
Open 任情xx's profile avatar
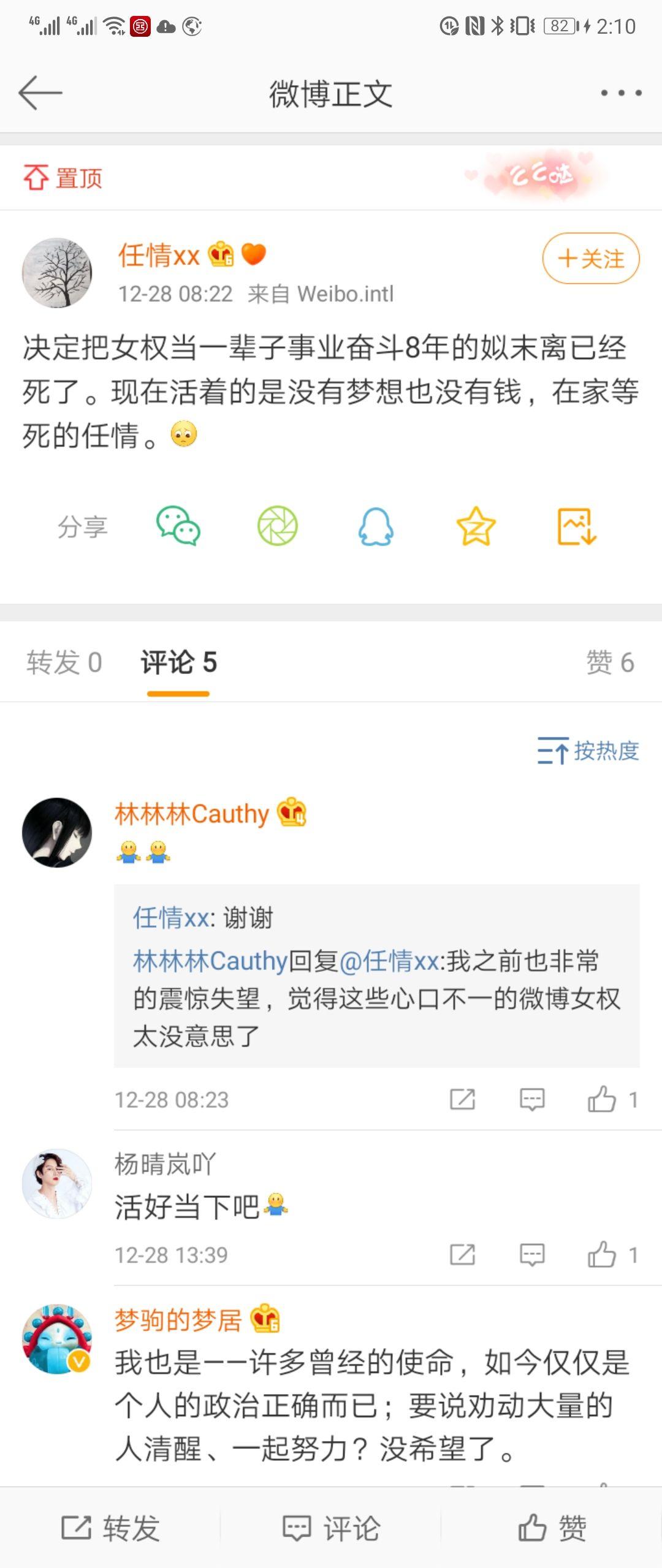click(x=57, y=273)
